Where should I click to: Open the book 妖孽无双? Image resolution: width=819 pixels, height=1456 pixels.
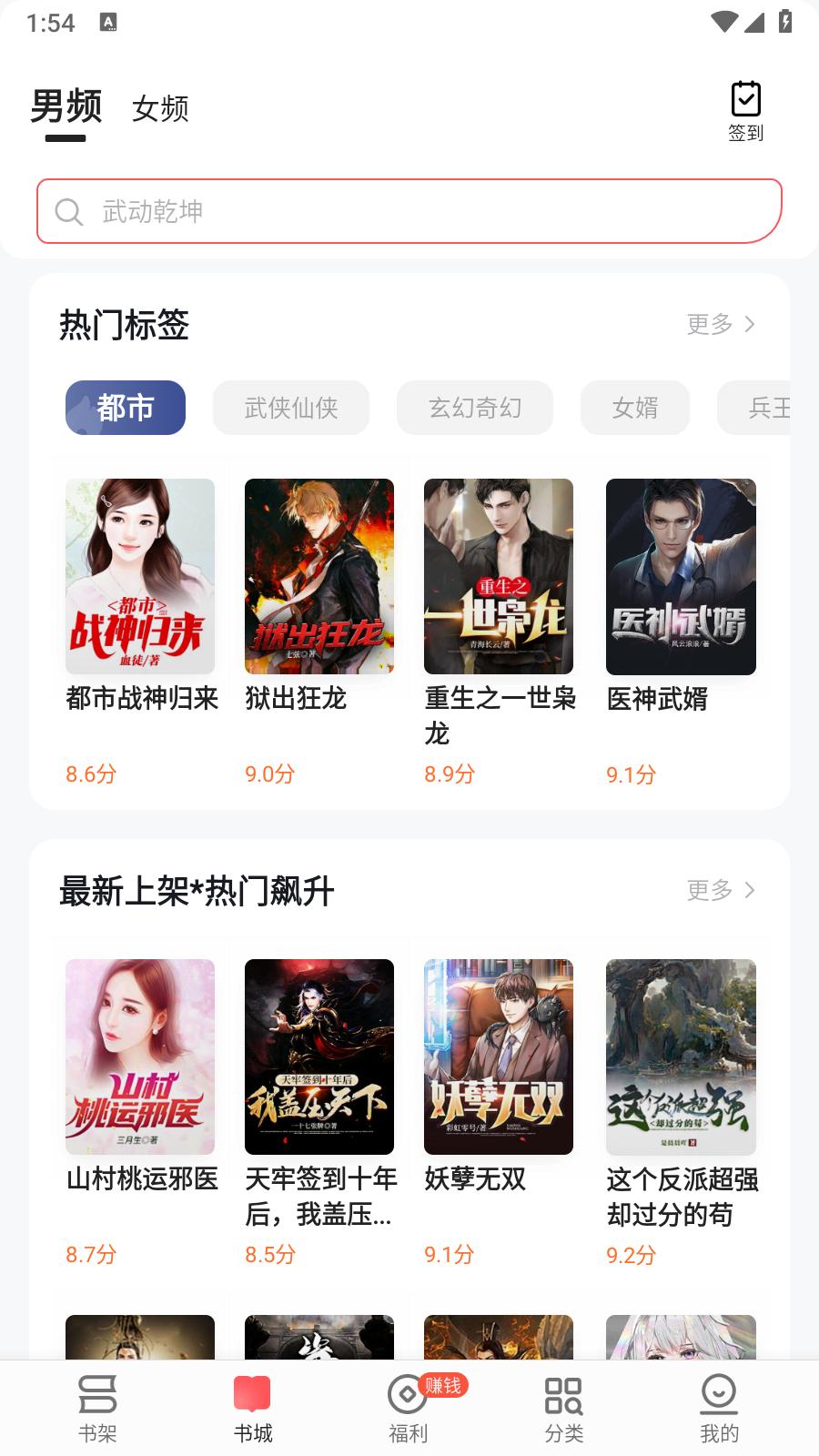[499, 1057]
